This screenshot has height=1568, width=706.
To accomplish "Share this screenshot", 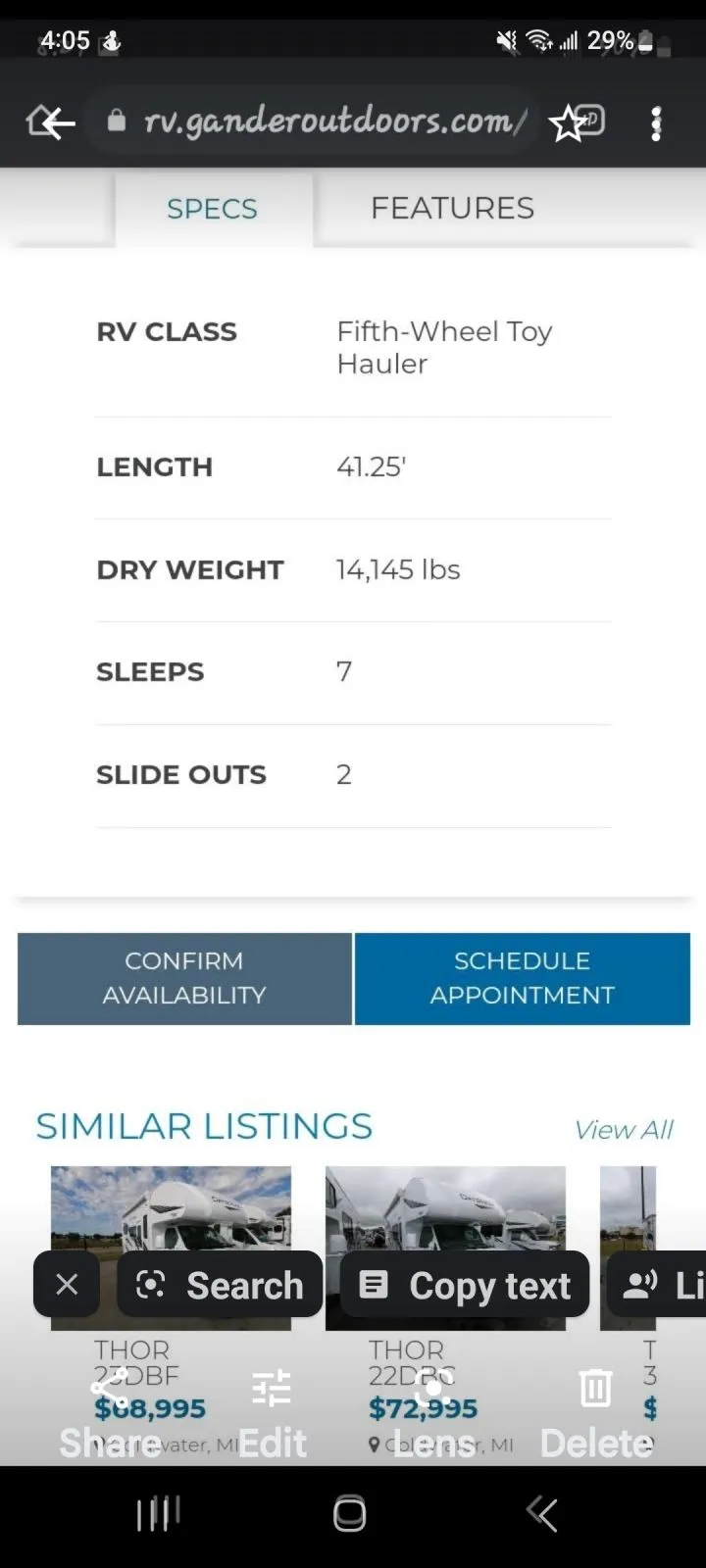I will pos(110,1416).
